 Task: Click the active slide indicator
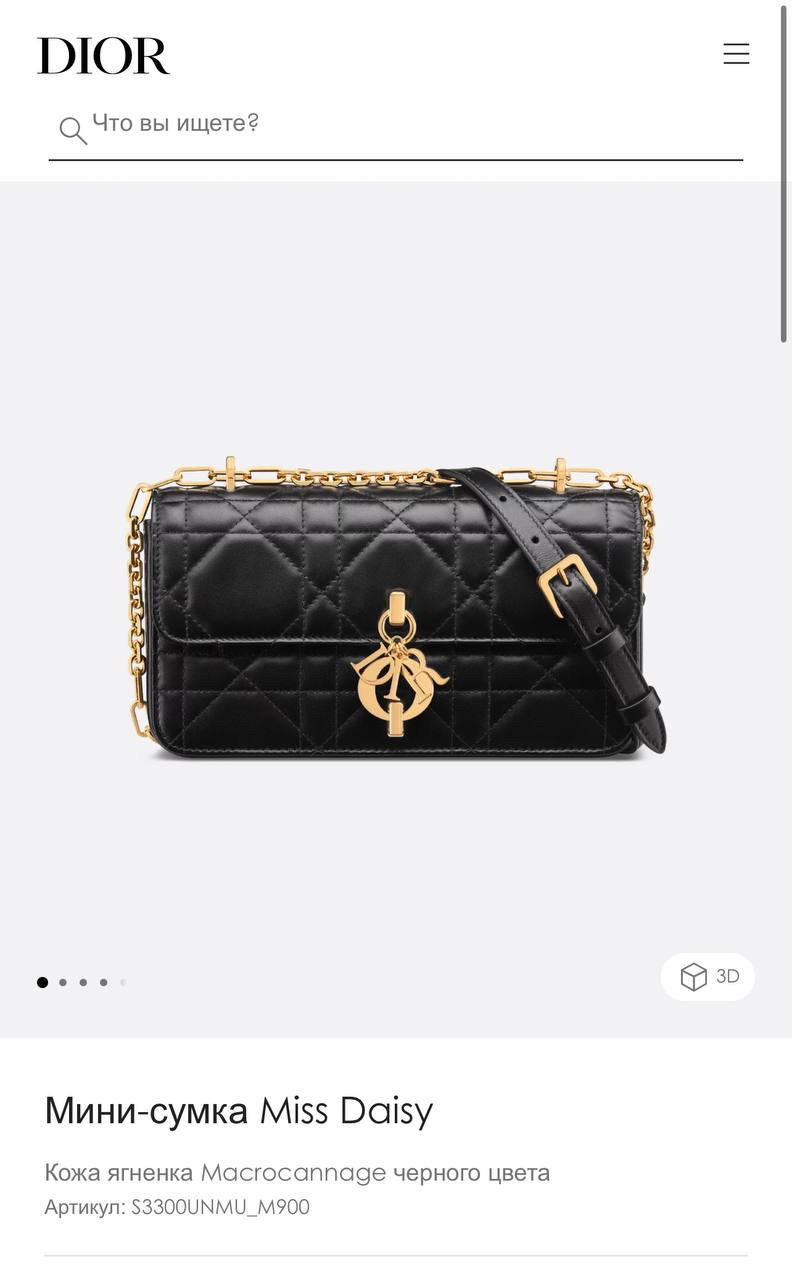click(41, 981)
